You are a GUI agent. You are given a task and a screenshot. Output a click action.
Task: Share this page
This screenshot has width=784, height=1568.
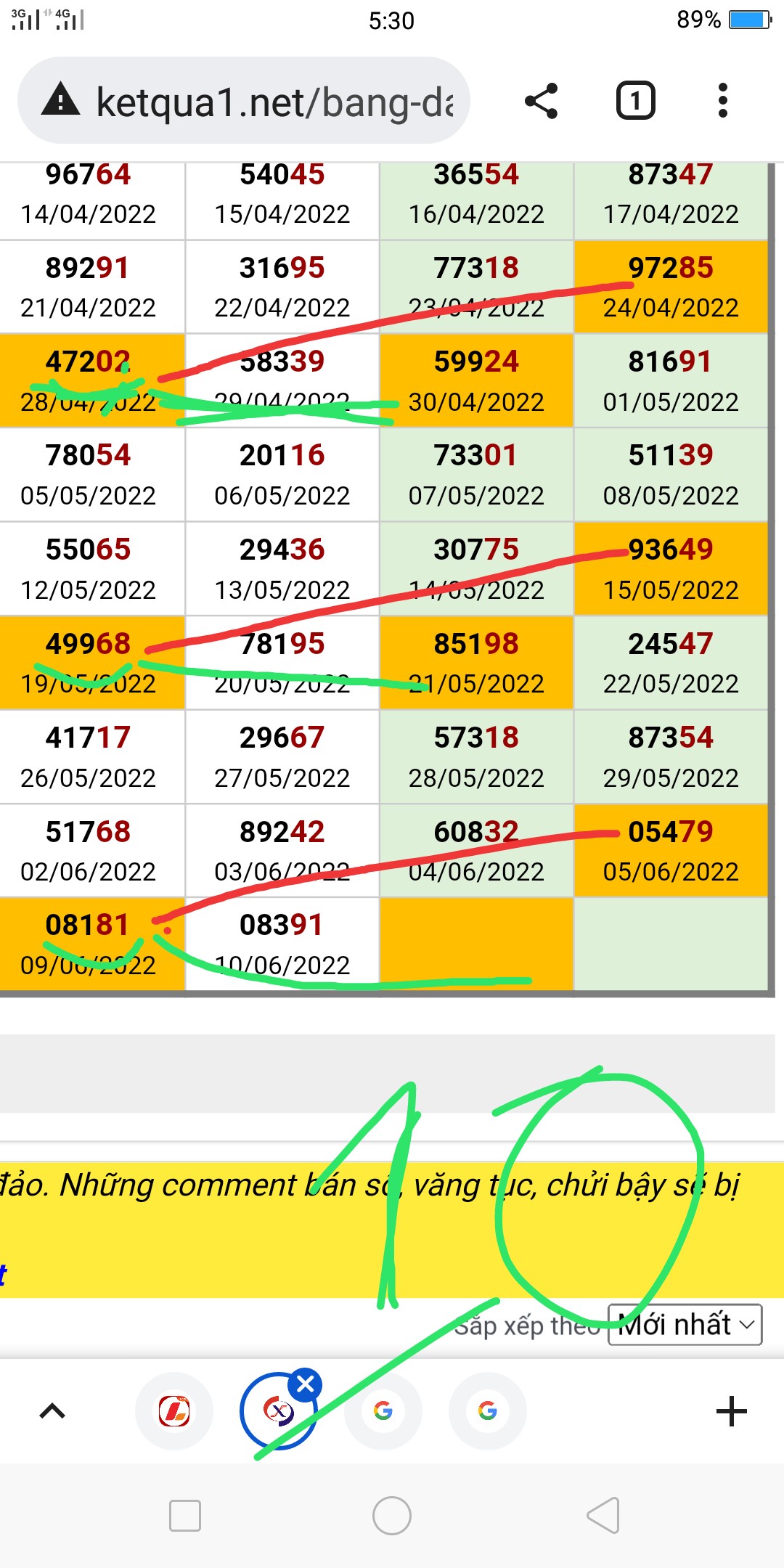[542, 101]
